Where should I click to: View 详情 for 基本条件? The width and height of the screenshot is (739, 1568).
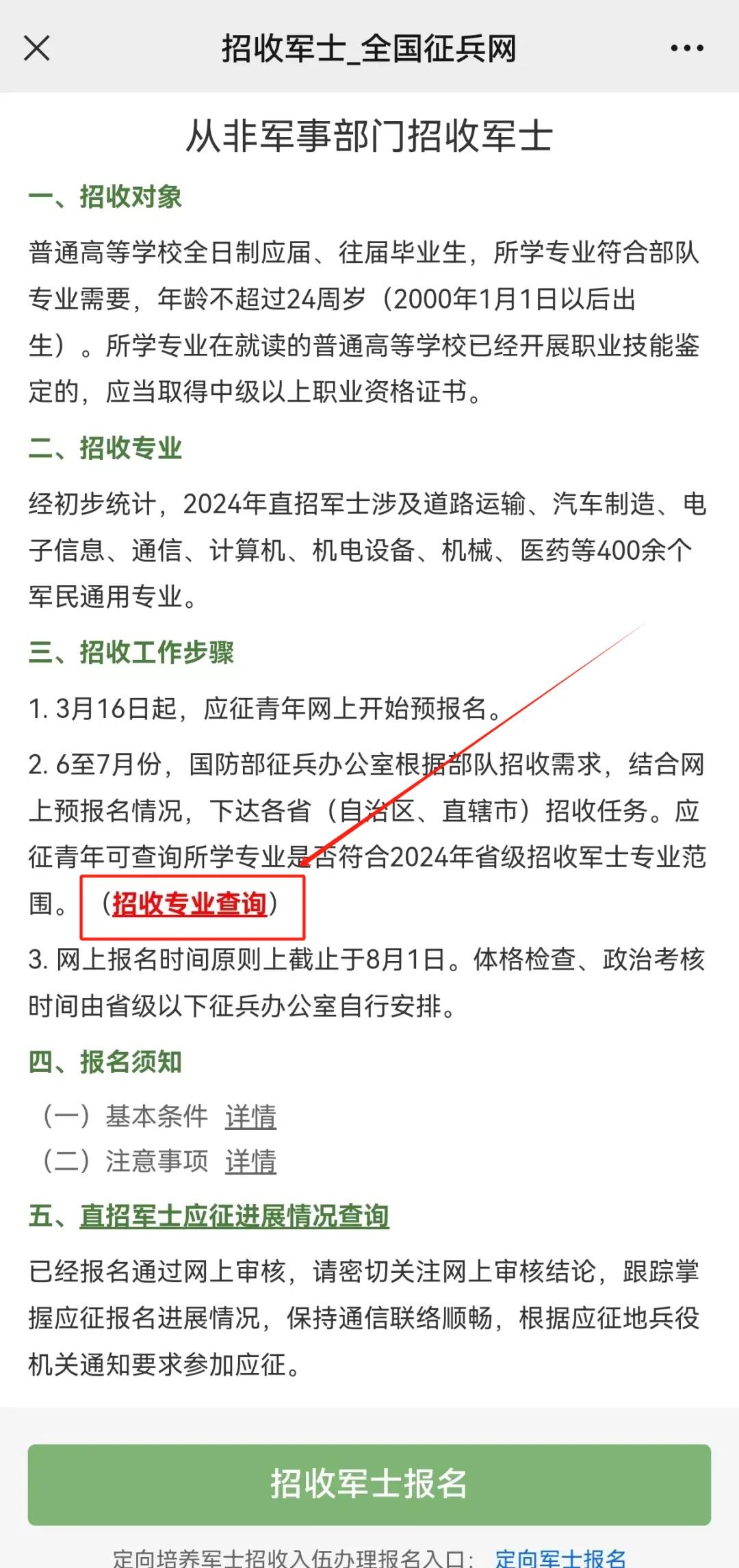coord(250,1117)
